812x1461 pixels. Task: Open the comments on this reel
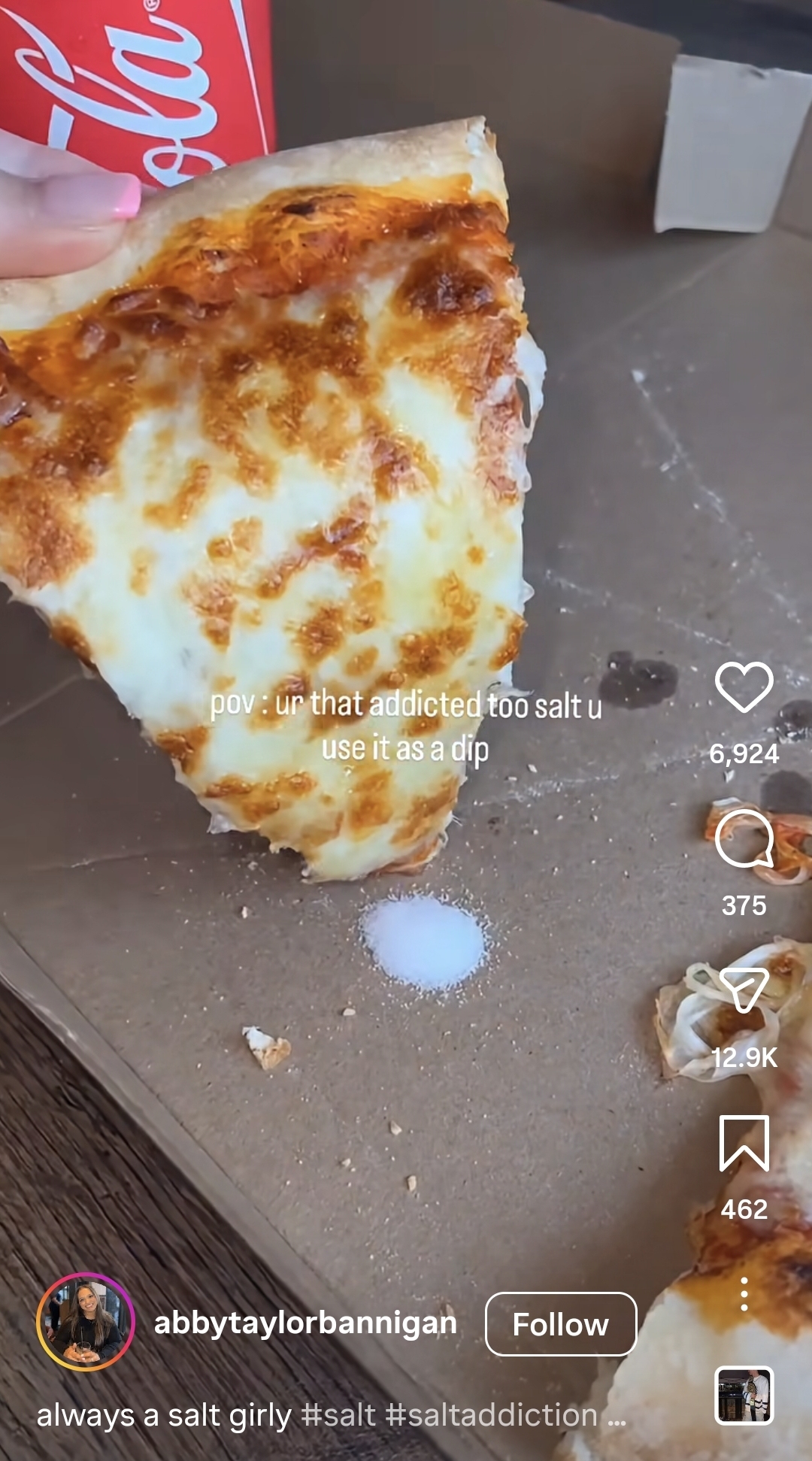(744, 839)
